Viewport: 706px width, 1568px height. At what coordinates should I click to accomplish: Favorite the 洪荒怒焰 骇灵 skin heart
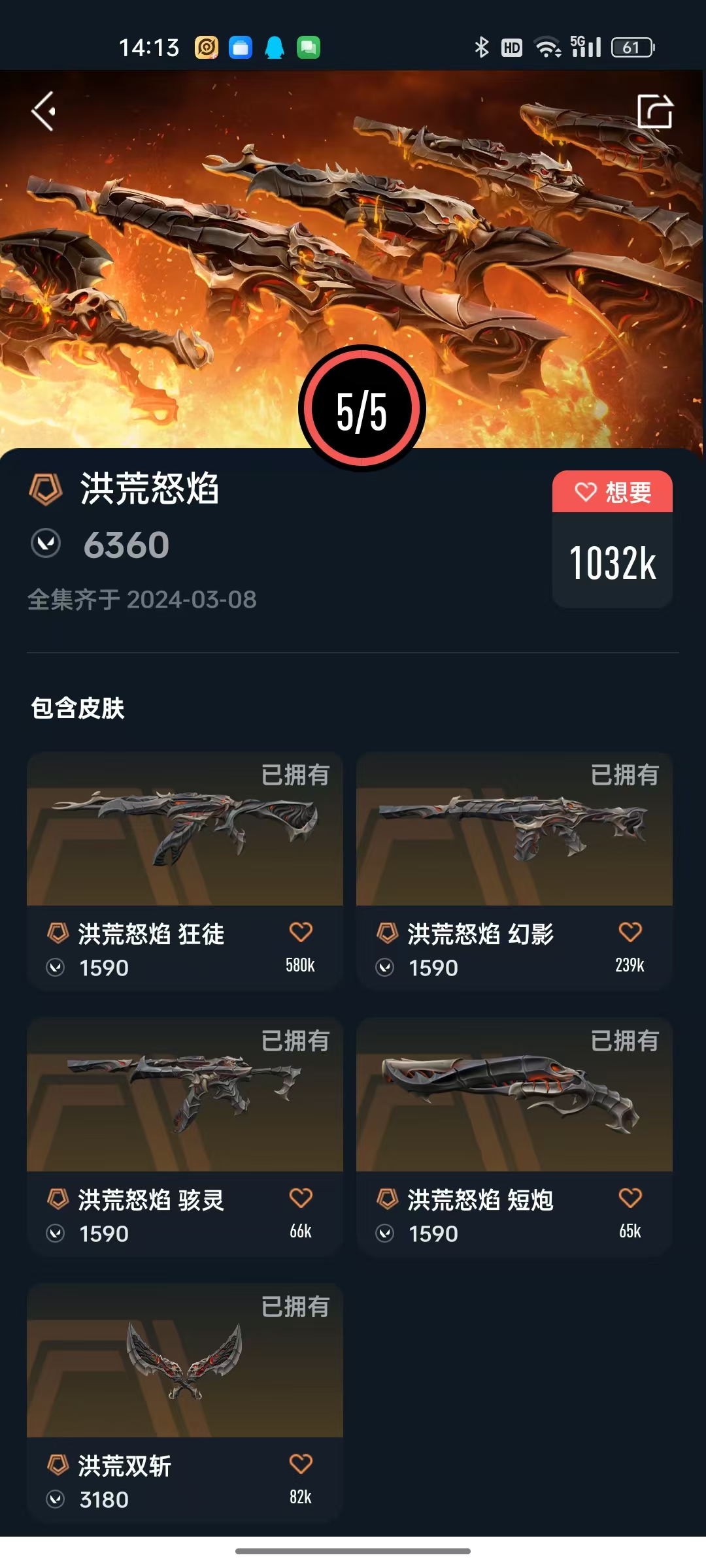click(301, 1198)
